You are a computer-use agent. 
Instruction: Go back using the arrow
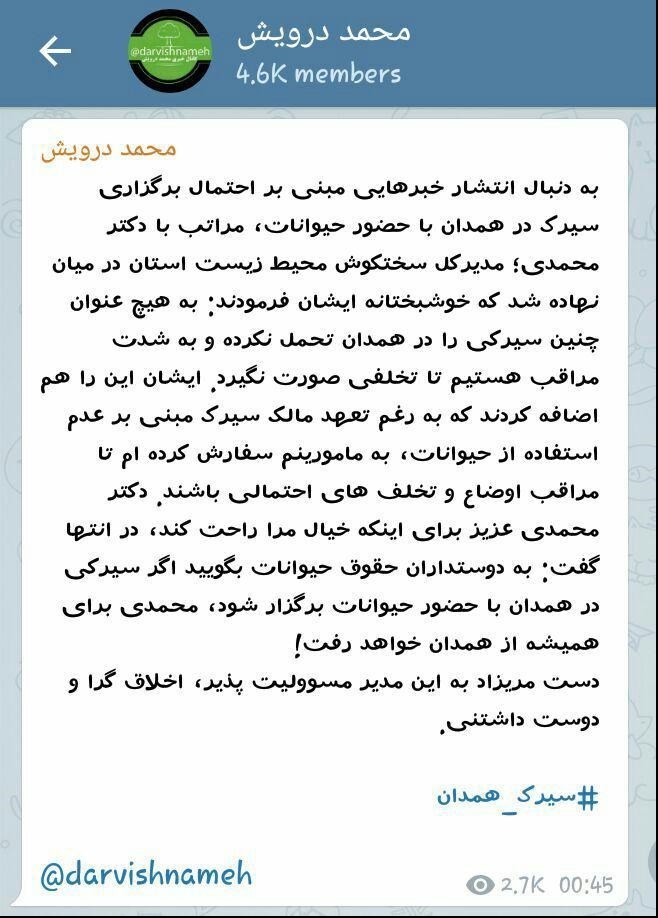coord(55,51)
